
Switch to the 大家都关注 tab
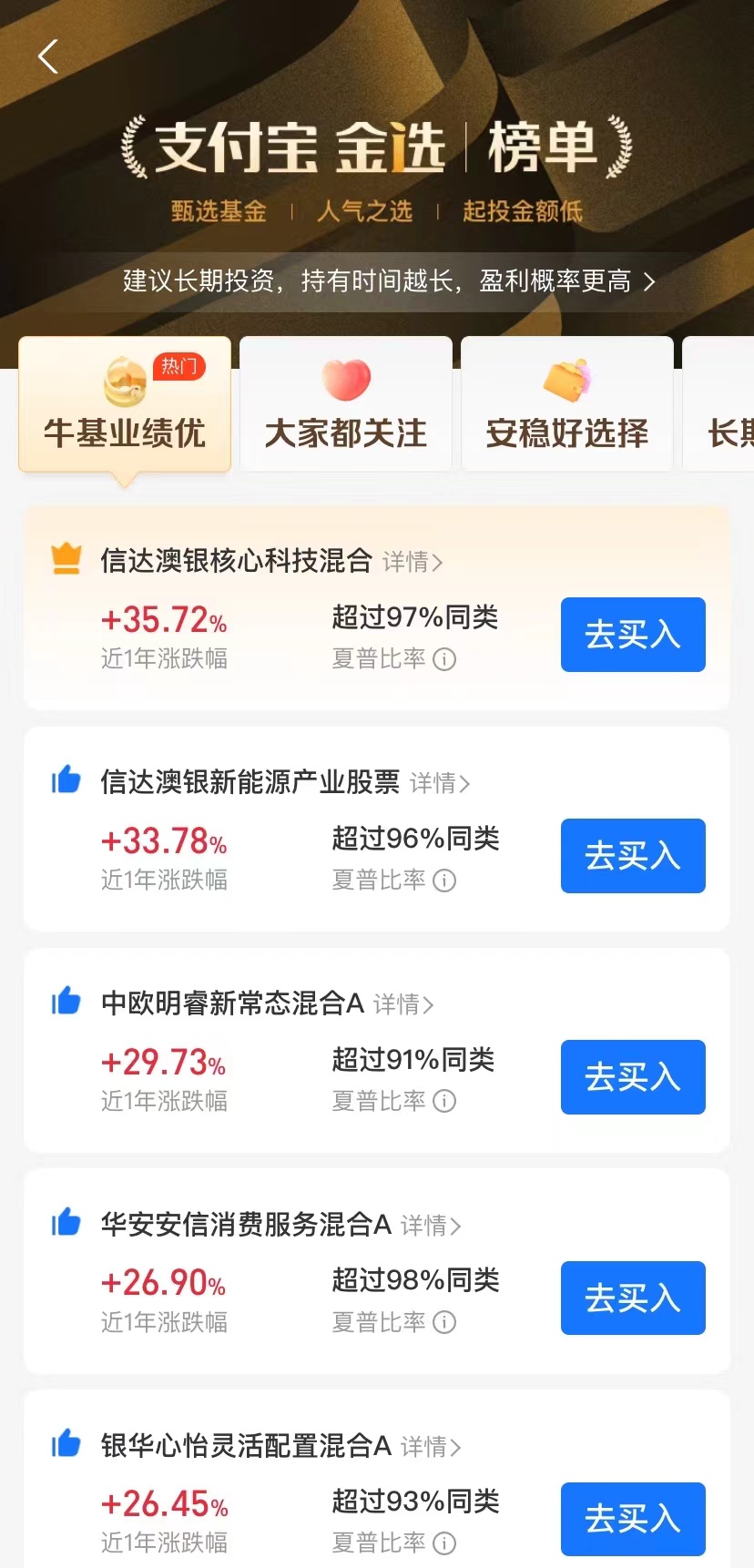click(x=346, y=404)
